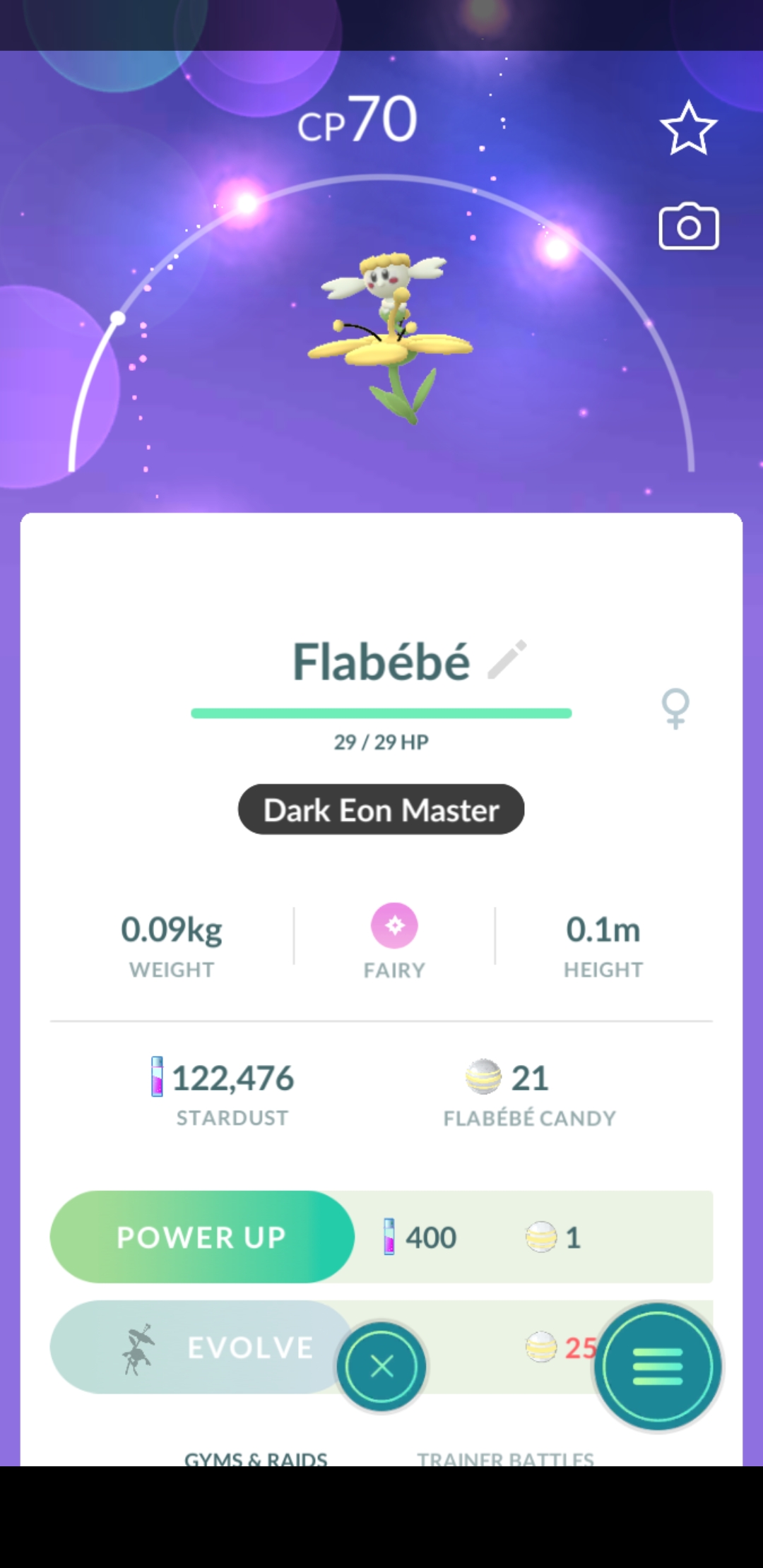Viewport: 763px width, 1568px height.
Task: Close the Pokémon details screen
Action: pos(381,1366)
